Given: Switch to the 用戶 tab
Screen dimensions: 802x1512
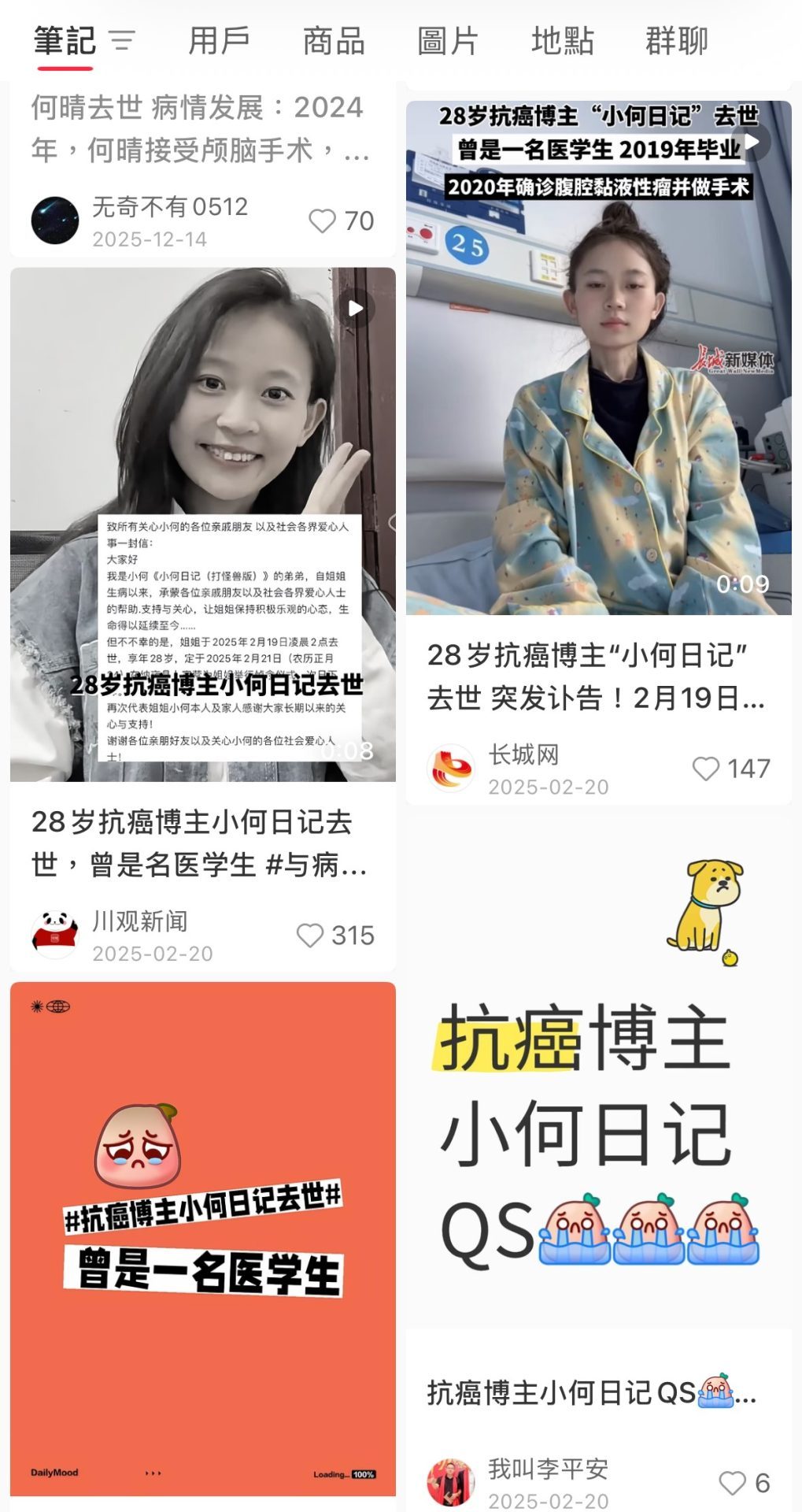Looking at the screenshot, I should pos(220,40).
